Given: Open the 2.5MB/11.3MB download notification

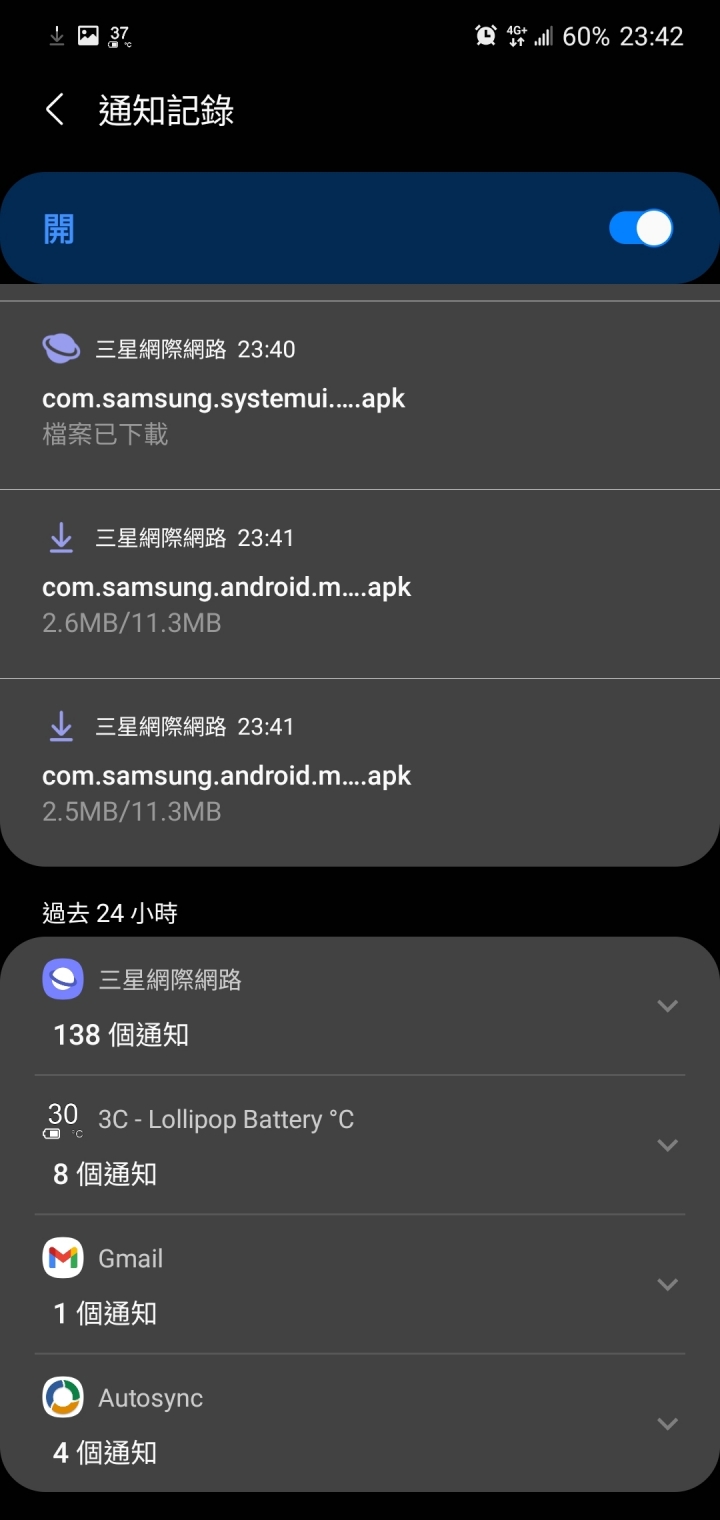Looking at the screenshot, I should [360, 772].
